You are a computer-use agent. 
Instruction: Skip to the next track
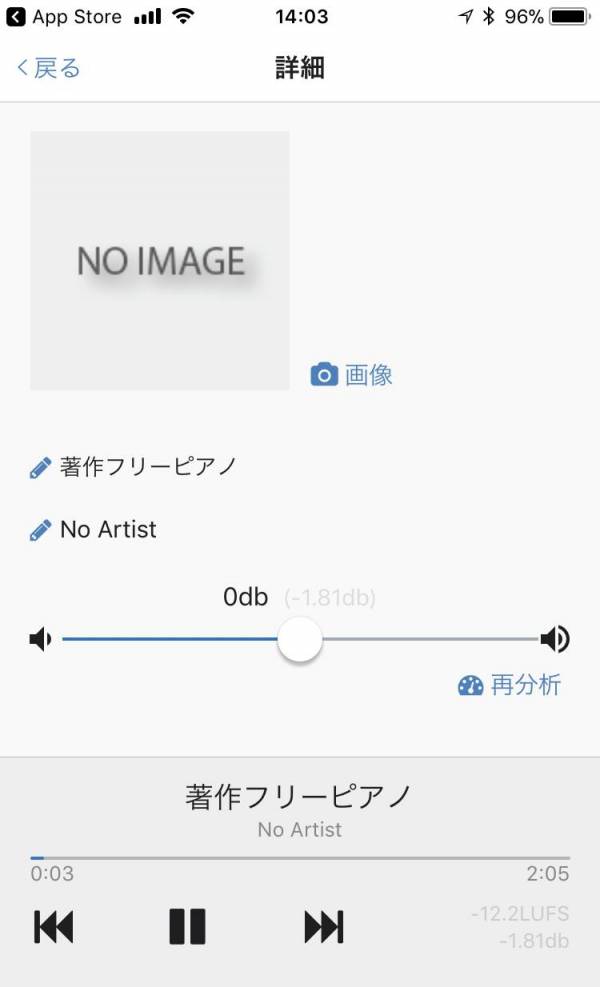(324, 927)
